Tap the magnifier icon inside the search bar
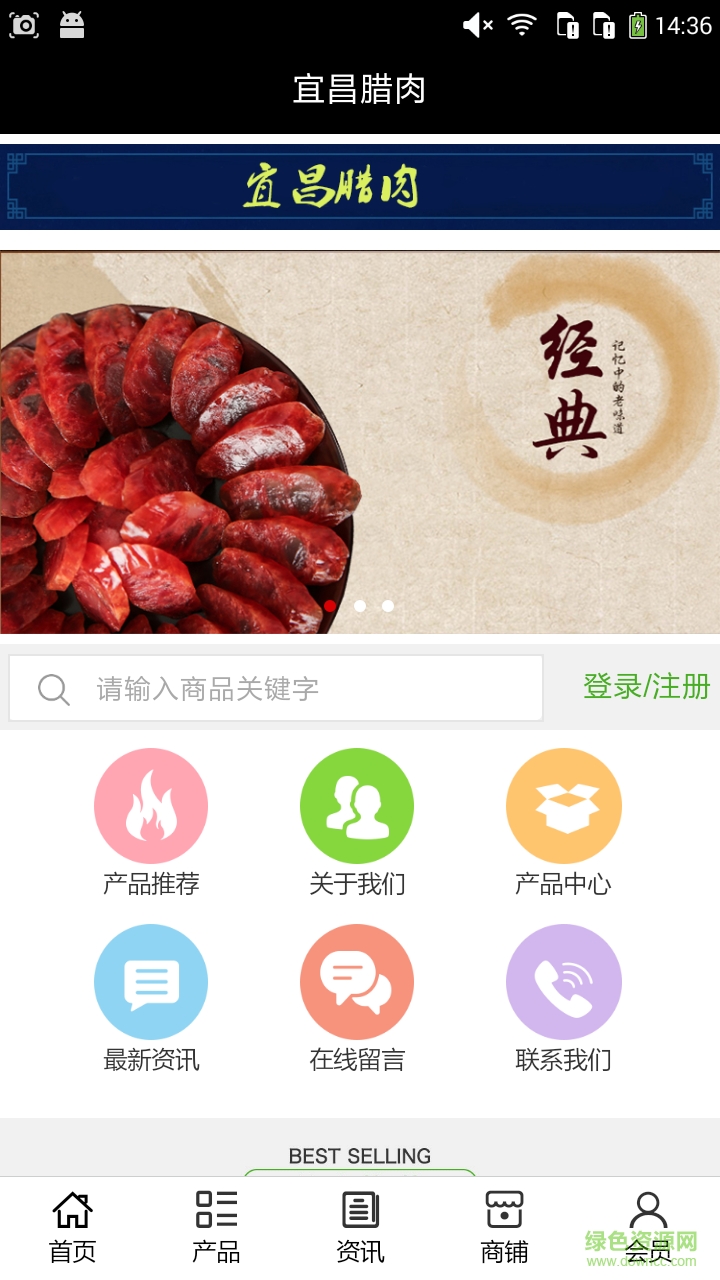Image resolution: width=720 pixels, height=1280 pixels. click(x=53, y=688)
